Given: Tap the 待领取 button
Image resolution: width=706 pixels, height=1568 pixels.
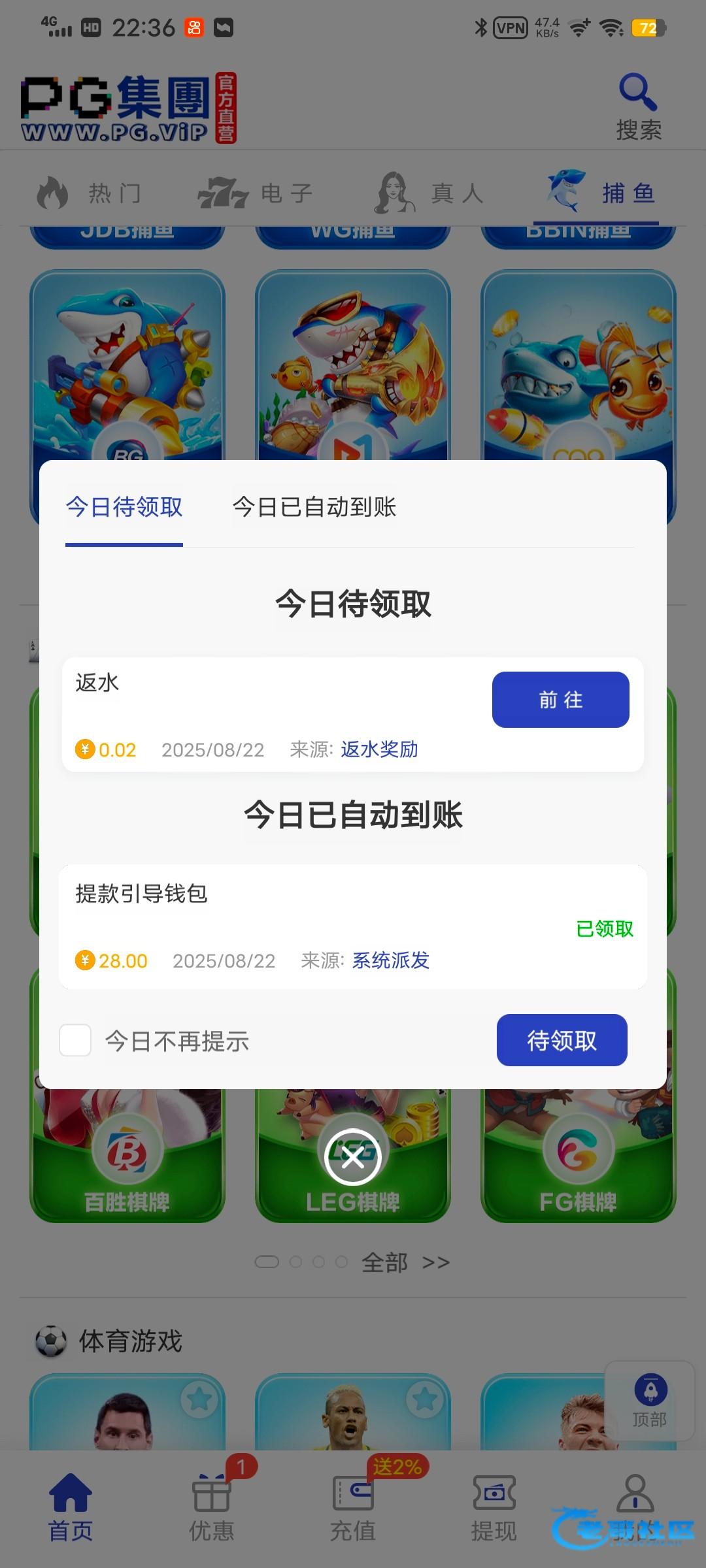Looking at the screenshot, I should coord(562,1040).
